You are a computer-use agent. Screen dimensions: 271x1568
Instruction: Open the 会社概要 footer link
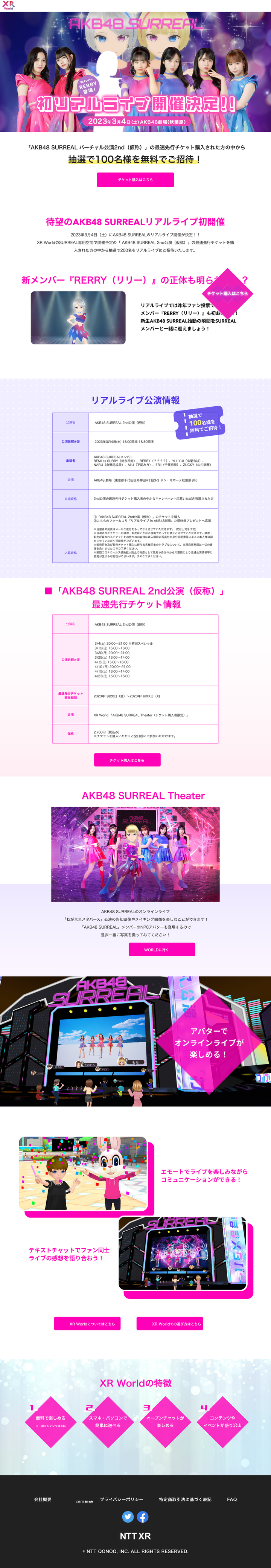coord(43,1499)
